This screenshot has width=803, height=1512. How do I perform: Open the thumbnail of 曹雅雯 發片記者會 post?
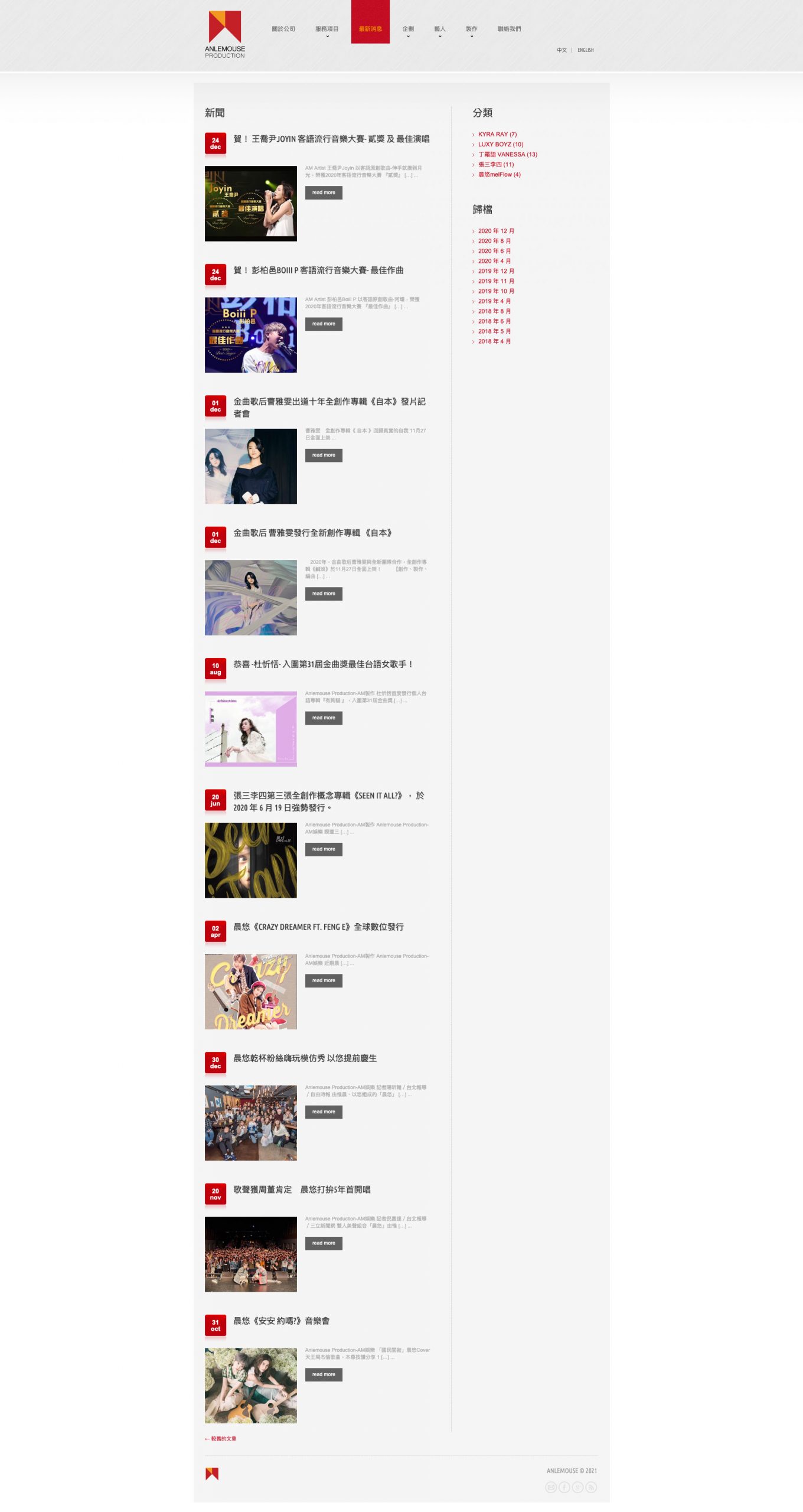250,466
